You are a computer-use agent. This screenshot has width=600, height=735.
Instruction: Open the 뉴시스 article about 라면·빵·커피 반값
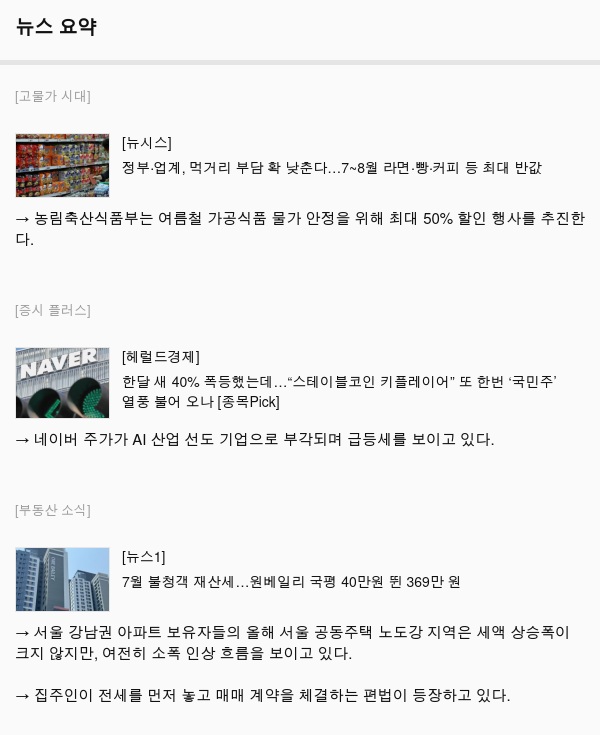click(x=331, y=168)
